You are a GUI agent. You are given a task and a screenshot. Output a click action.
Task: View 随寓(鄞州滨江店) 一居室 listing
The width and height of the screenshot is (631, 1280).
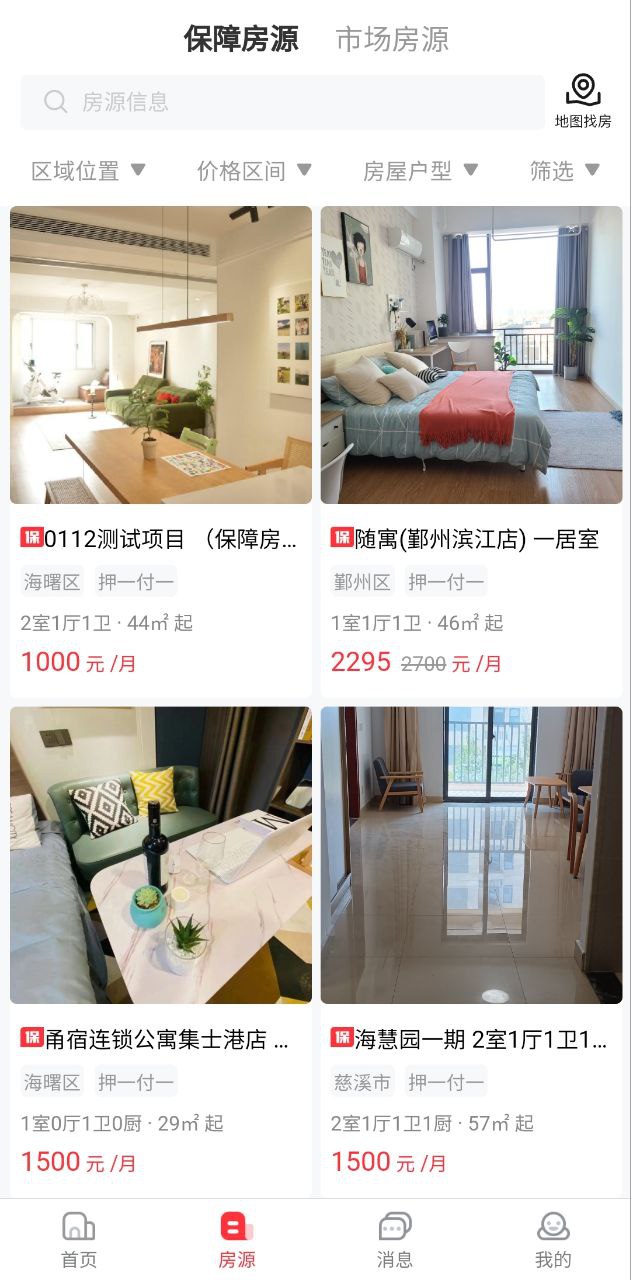point(471,450)
